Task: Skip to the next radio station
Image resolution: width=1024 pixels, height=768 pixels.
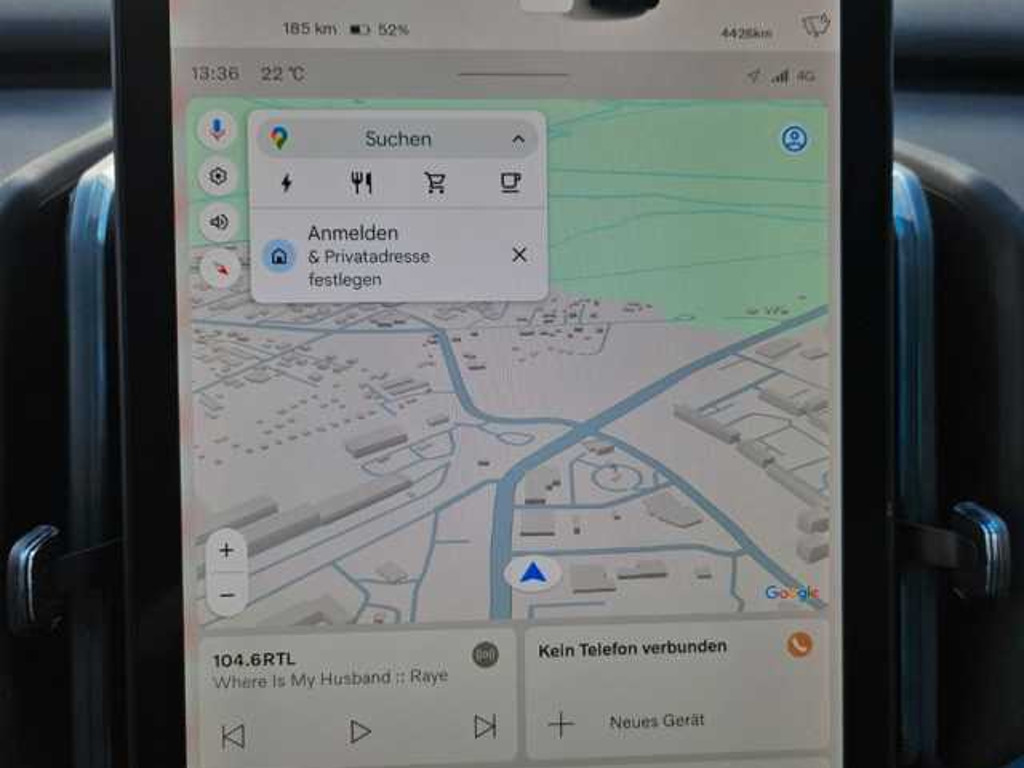Action: coord(485,727)
